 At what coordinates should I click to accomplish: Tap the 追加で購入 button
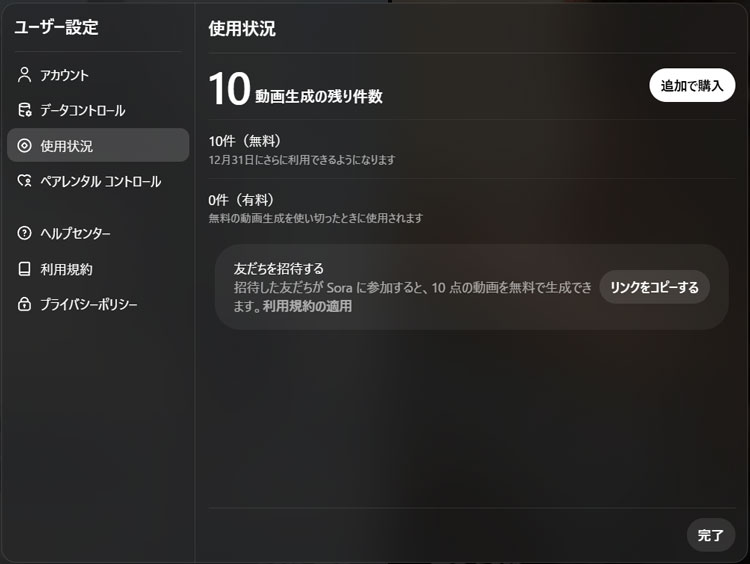[x=692, y=85]
